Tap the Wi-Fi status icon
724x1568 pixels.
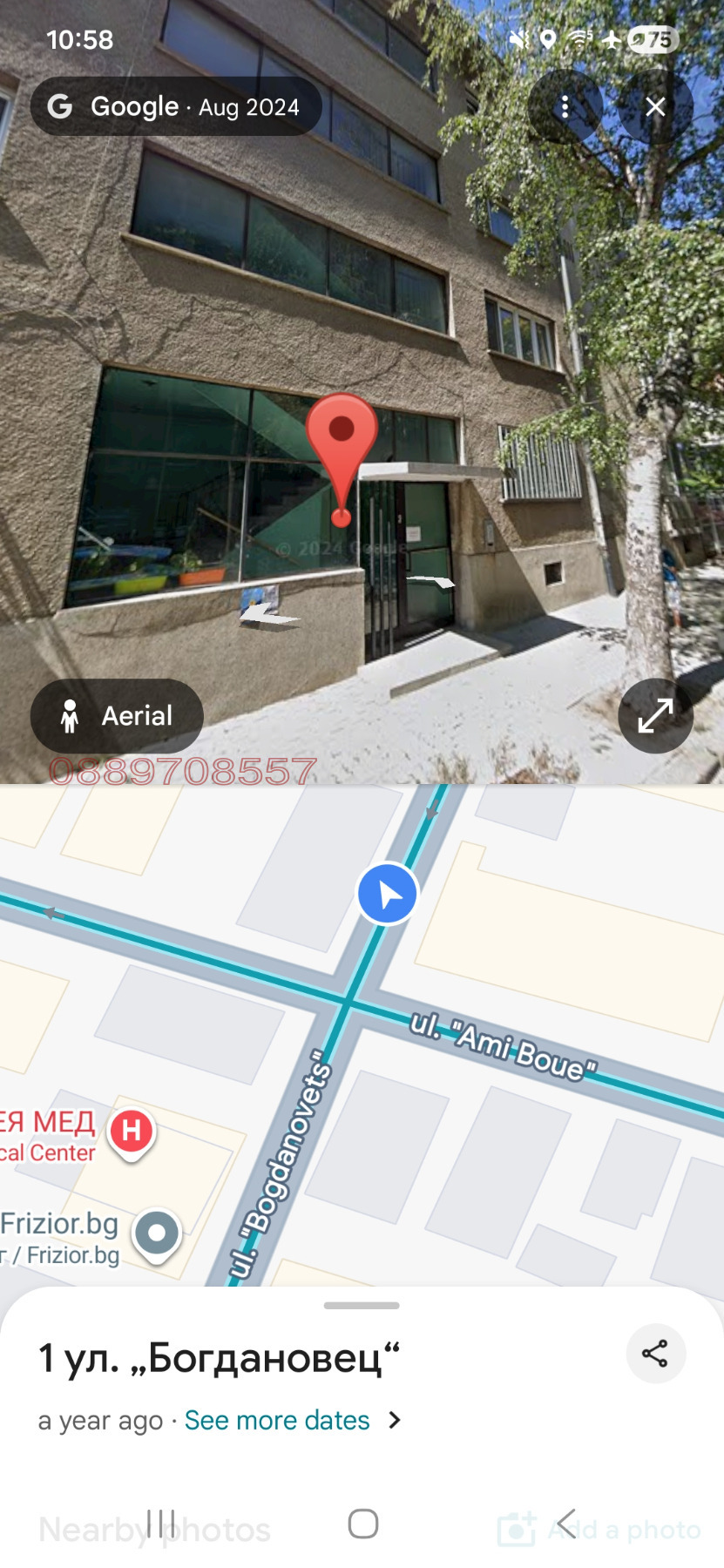(x=579, y=39)
